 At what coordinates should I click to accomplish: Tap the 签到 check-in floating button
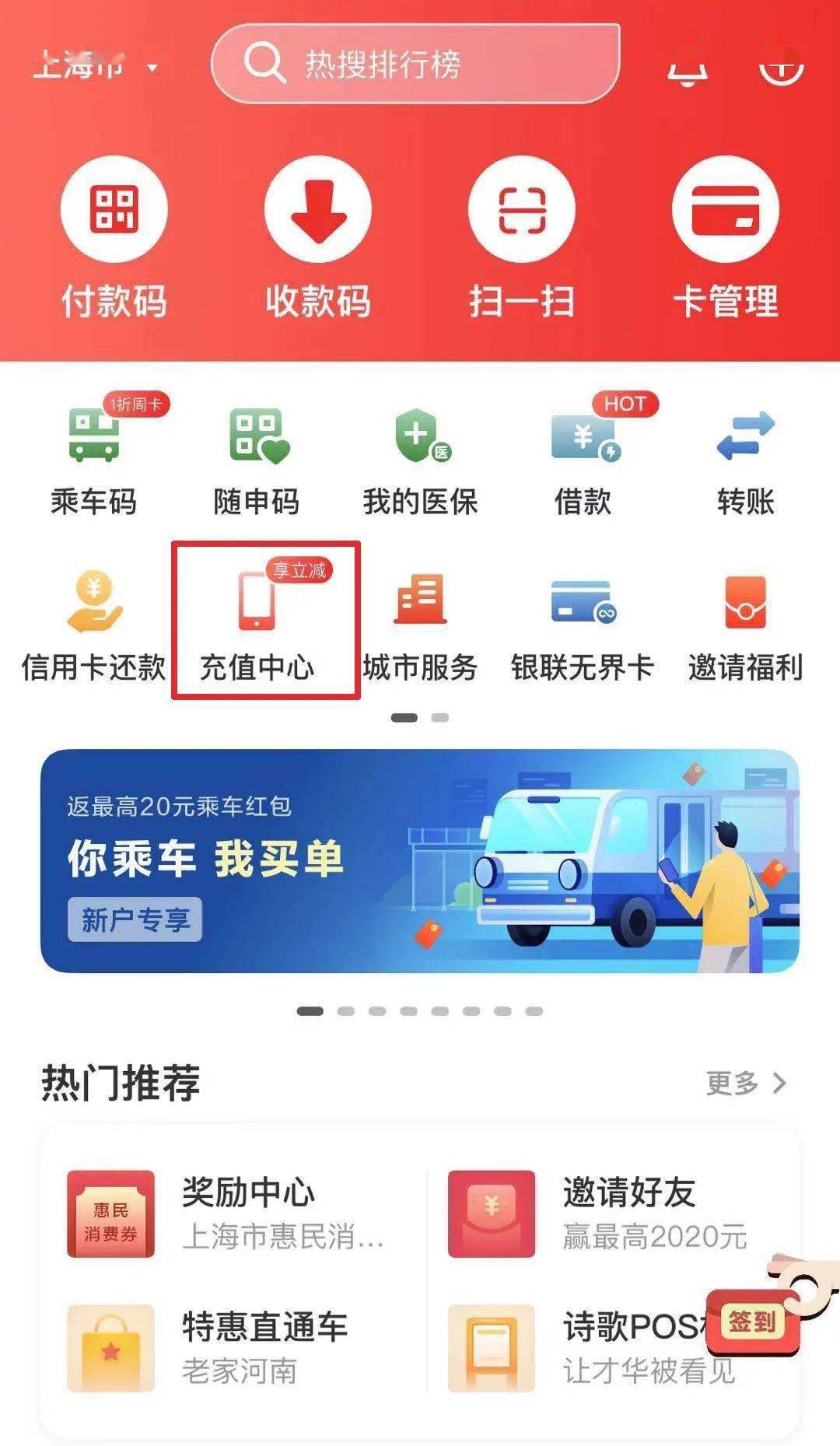tap(753, 1321)
